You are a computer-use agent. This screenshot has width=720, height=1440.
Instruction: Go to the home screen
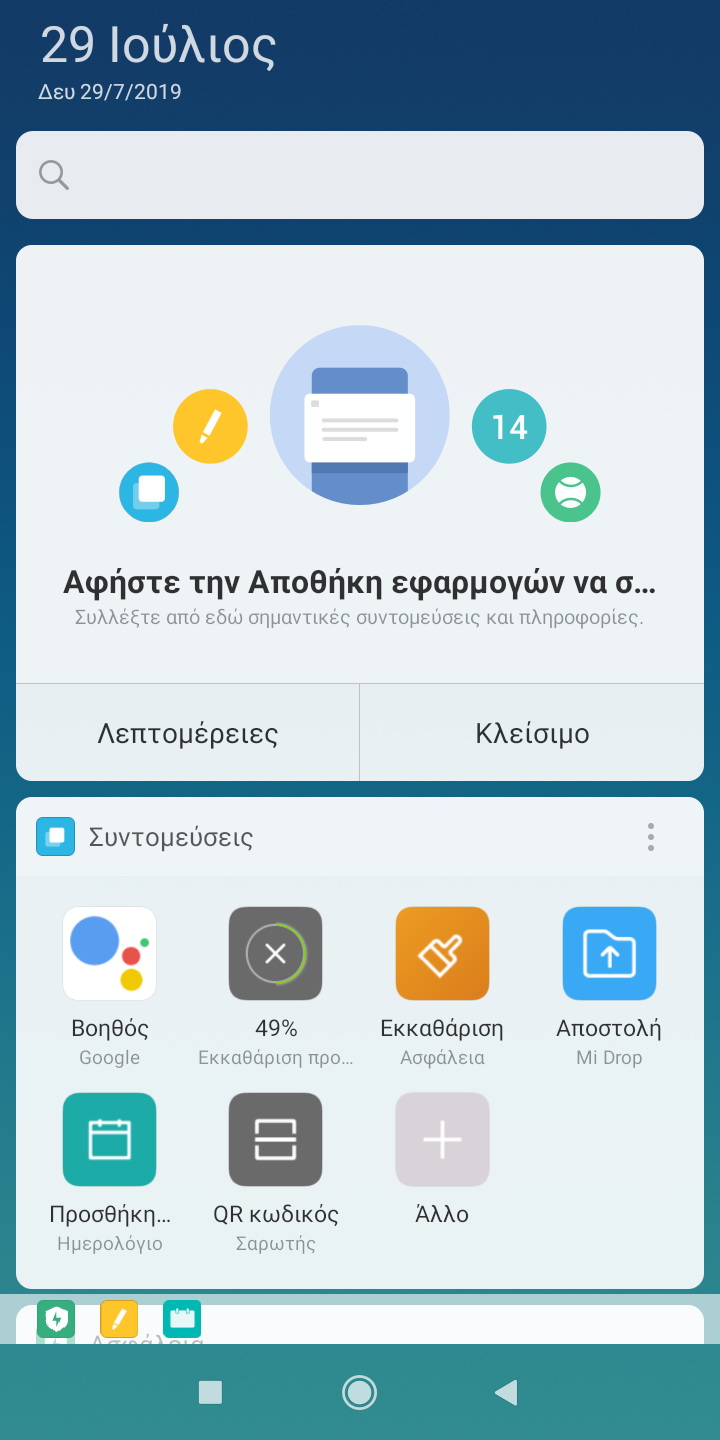(359, 1392)
